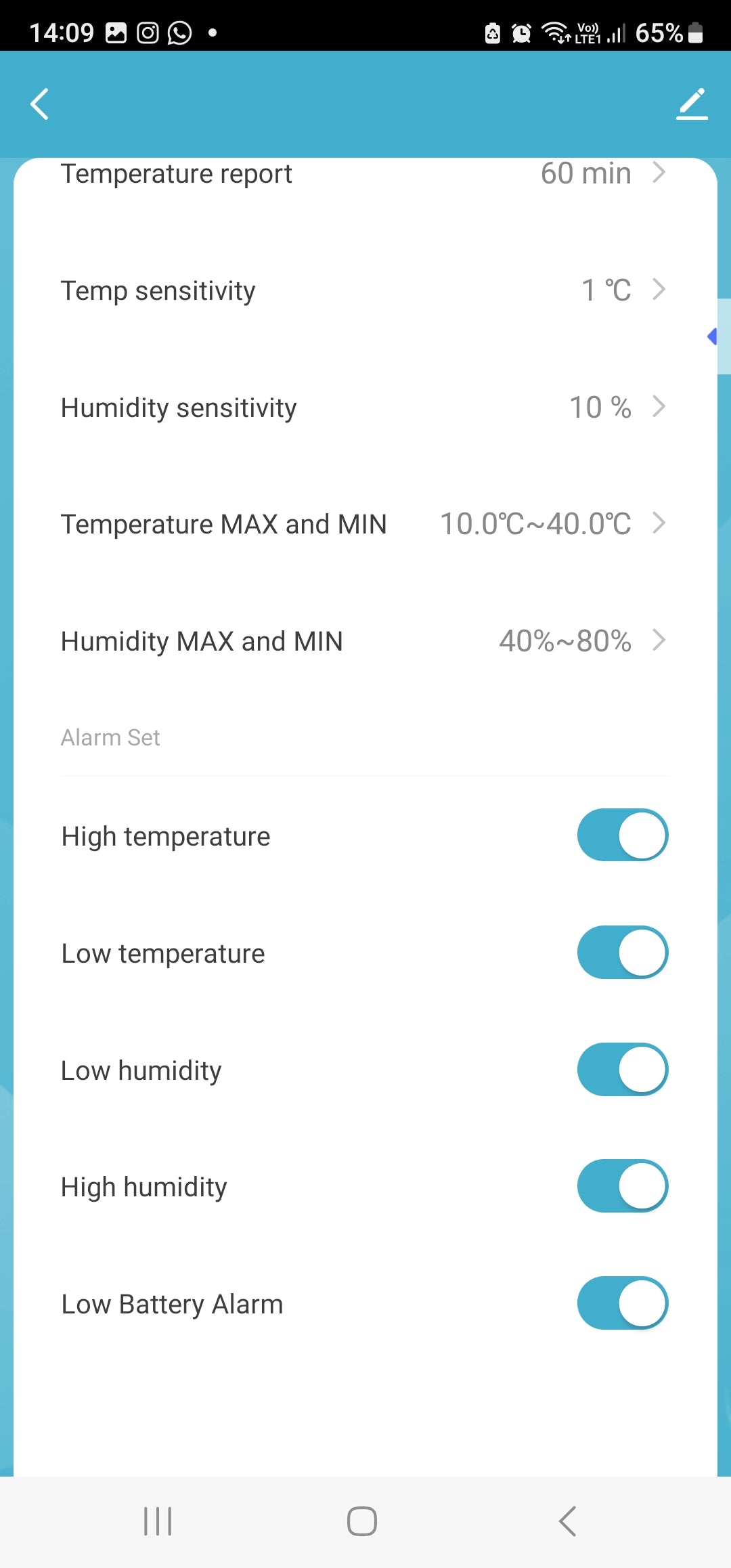731x1568 pixels.
Task: Switch off Low humidity alarm
Action: (622, 1069)
